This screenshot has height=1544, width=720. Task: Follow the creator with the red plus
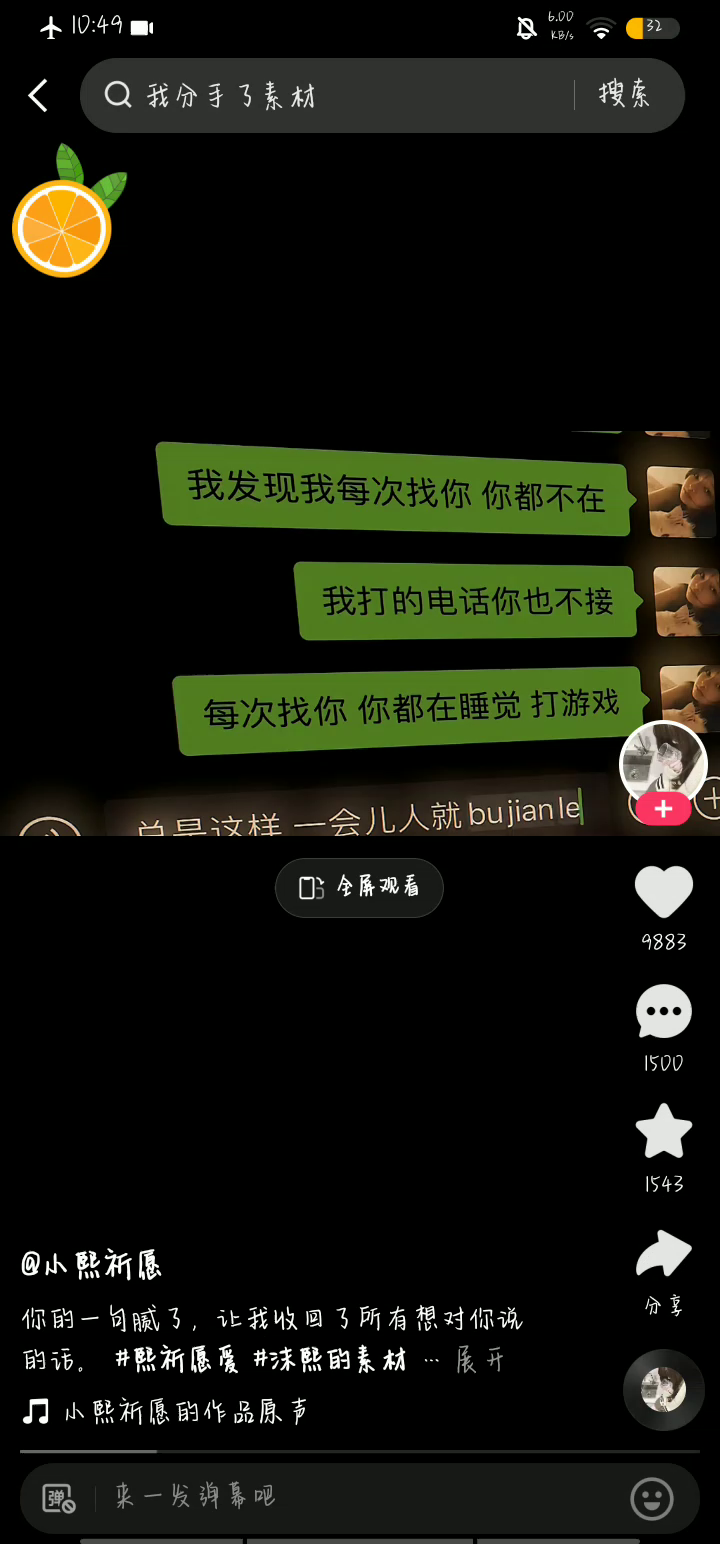pos(663,808)
